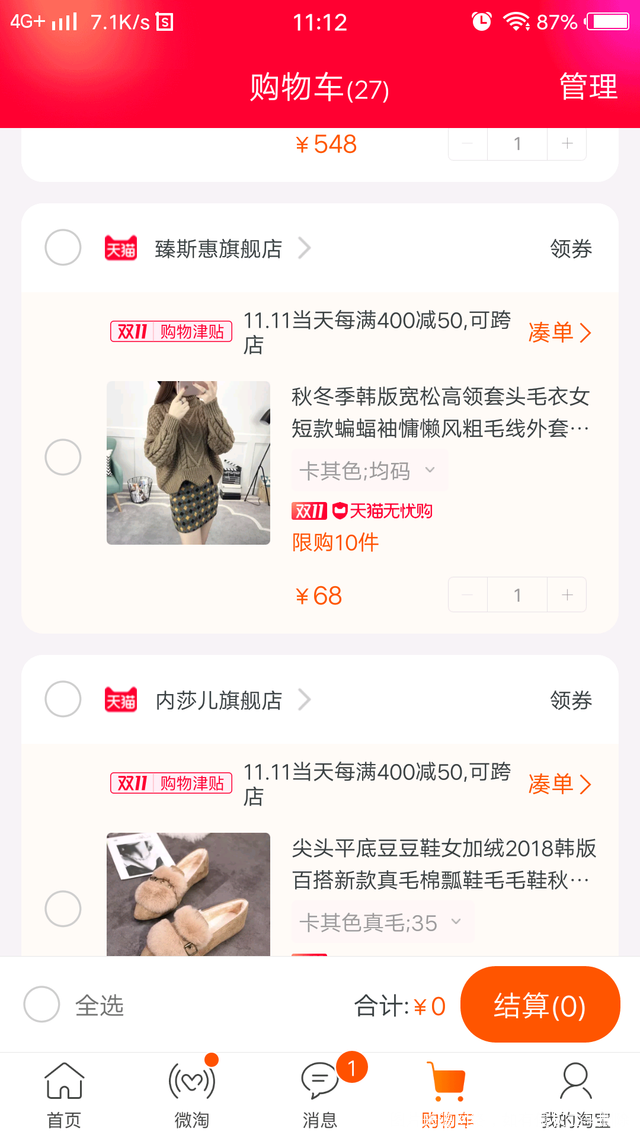Viewport: 640px width, 1138px height.
Task: Get coupons from 内莎儿旗舰店
Action: click(571, 700)
